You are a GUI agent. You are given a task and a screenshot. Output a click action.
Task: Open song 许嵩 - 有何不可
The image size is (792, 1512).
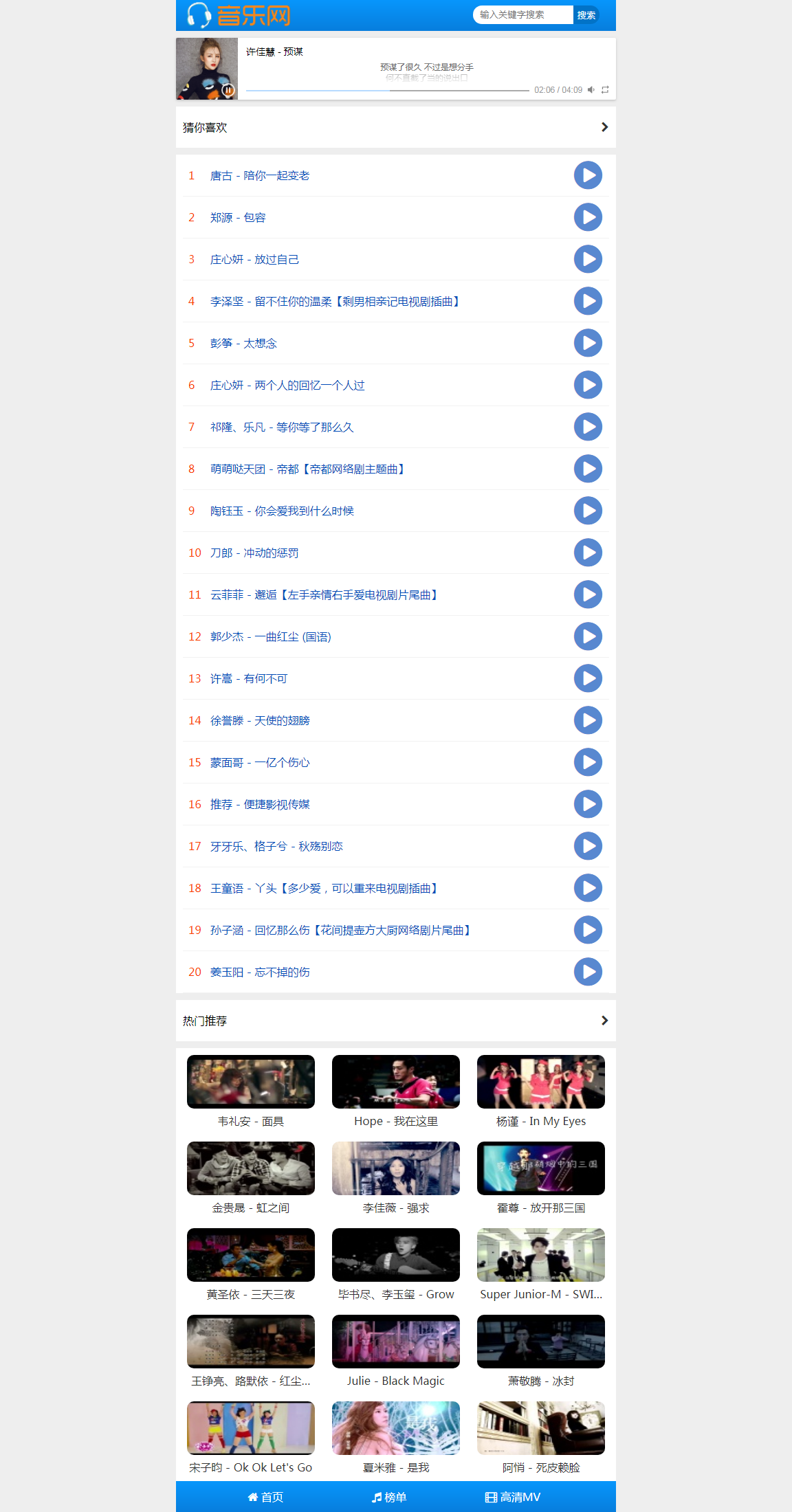tap(249, 678)
